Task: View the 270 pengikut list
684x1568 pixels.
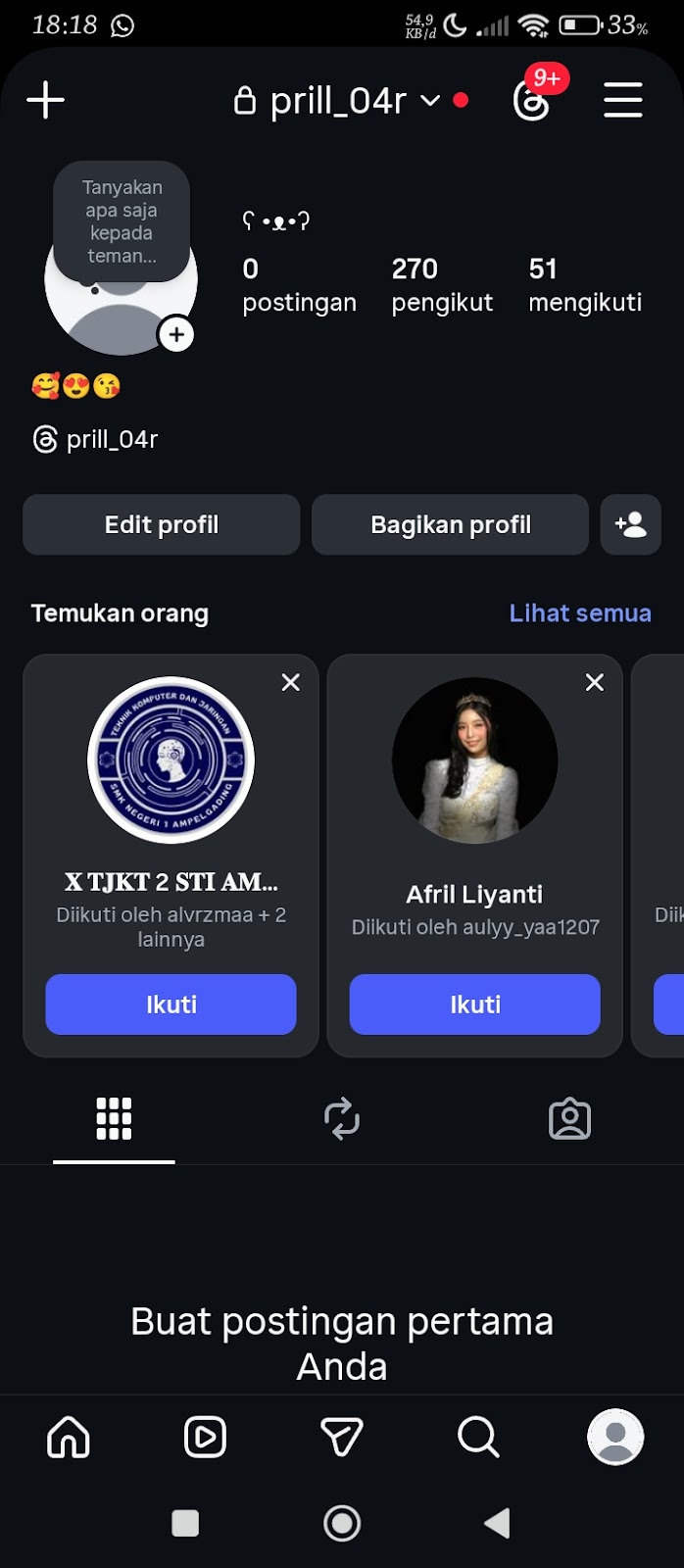Action: click(442, 284)
